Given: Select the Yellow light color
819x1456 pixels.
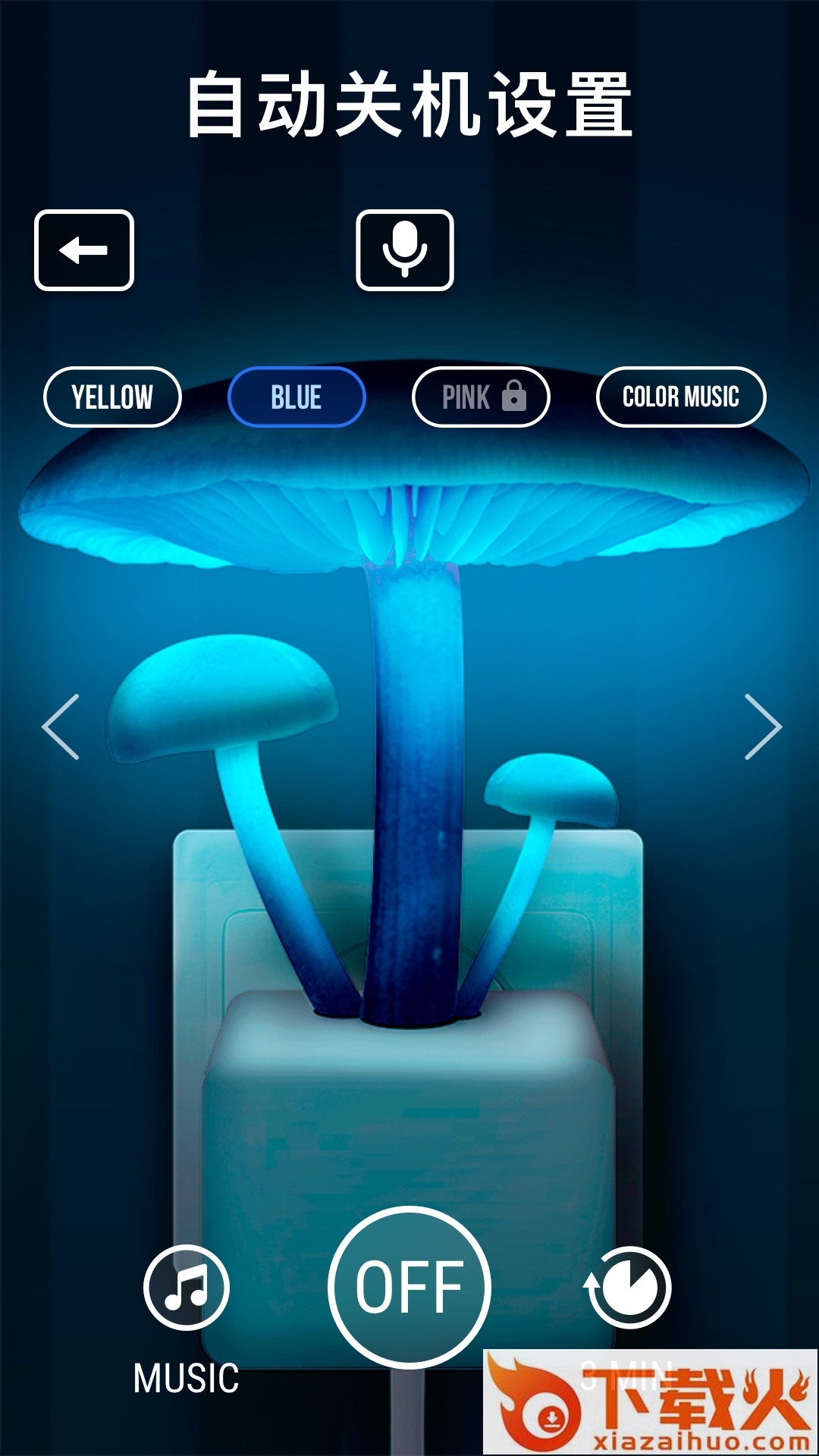Looking at the screenshot, I should 112,397.
